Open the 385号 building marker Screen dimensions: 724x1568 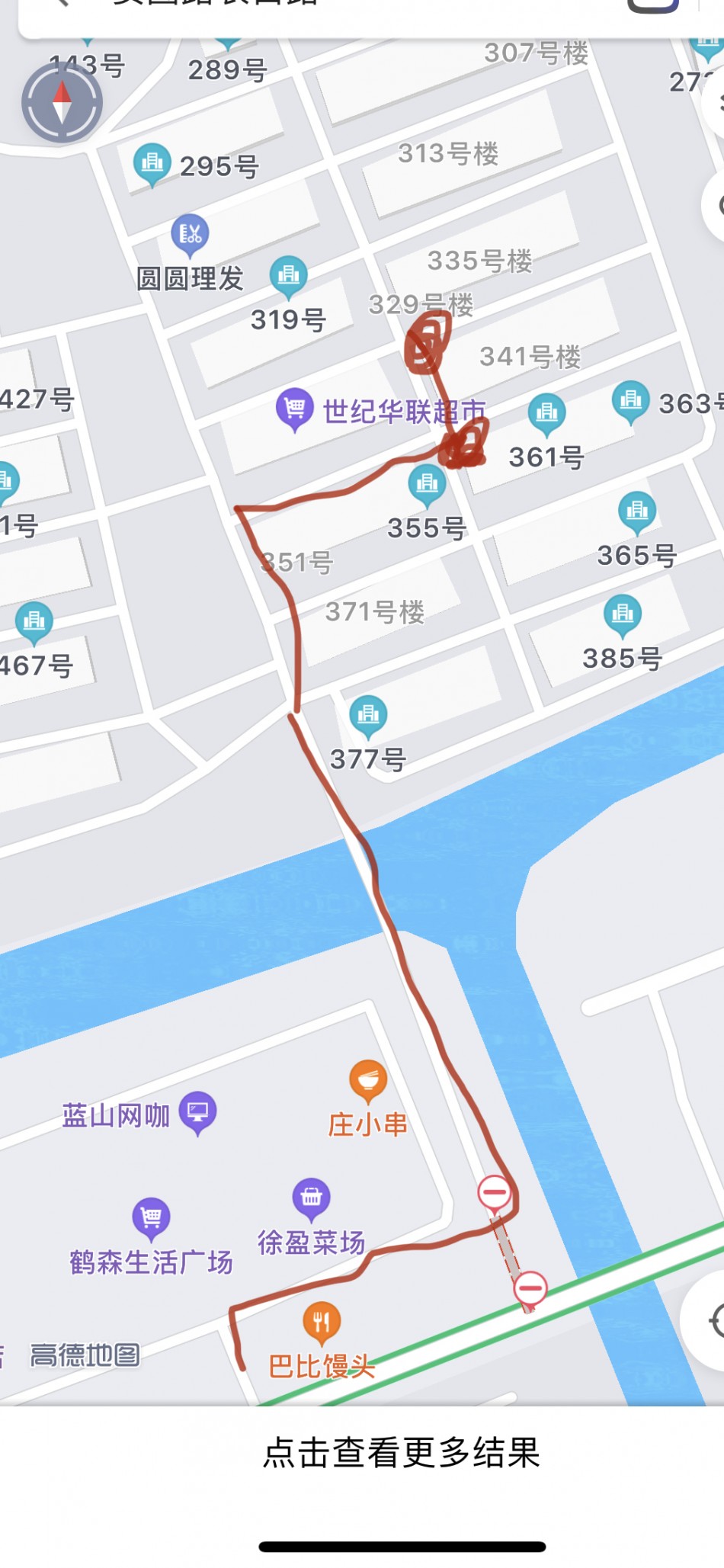pyautogui.click(x=623, y=614)
